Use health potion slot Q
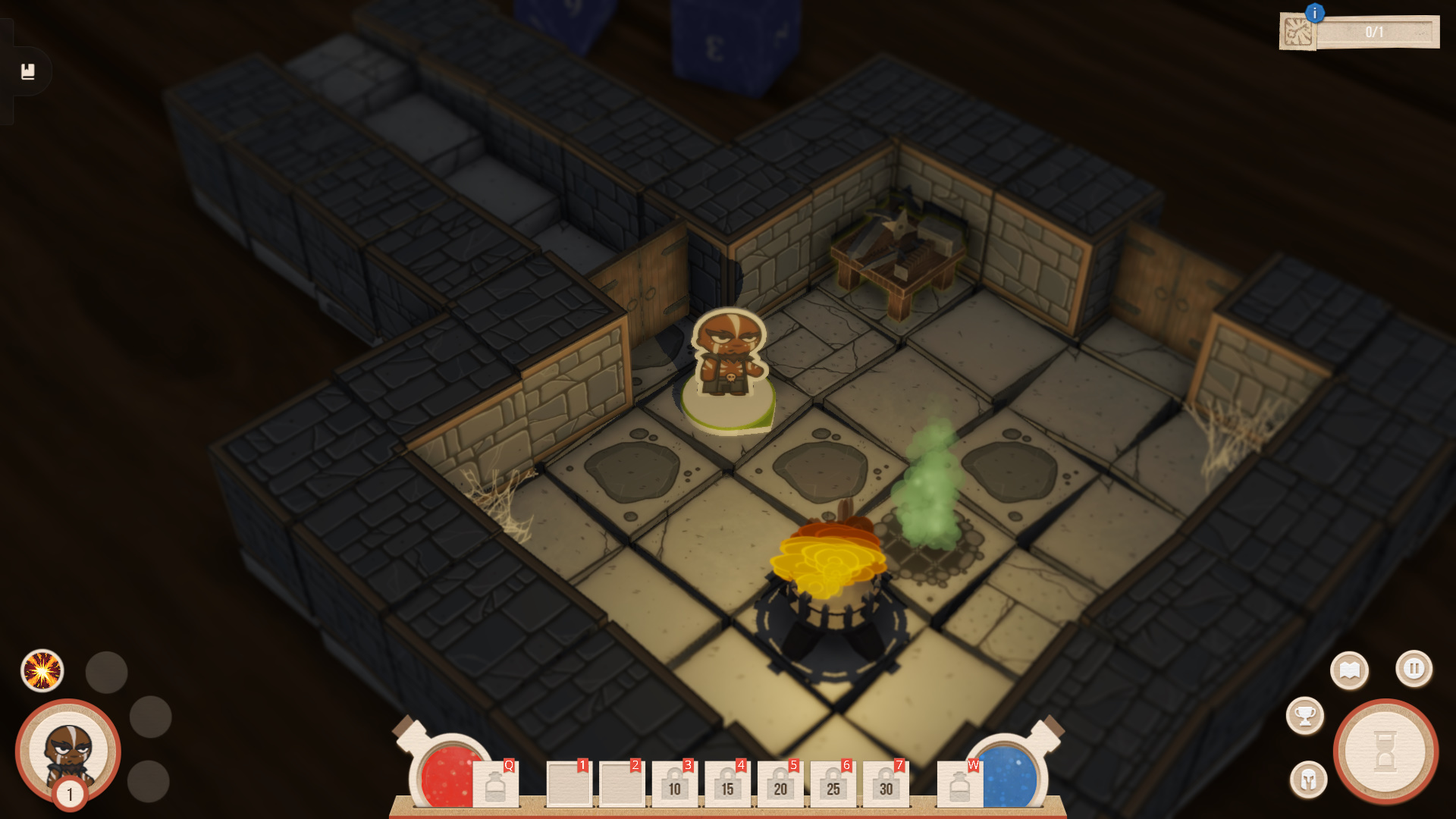Image resolution: width=1456 pixels, height=819 pixels. pyautogui.click(x=495, y=784)
